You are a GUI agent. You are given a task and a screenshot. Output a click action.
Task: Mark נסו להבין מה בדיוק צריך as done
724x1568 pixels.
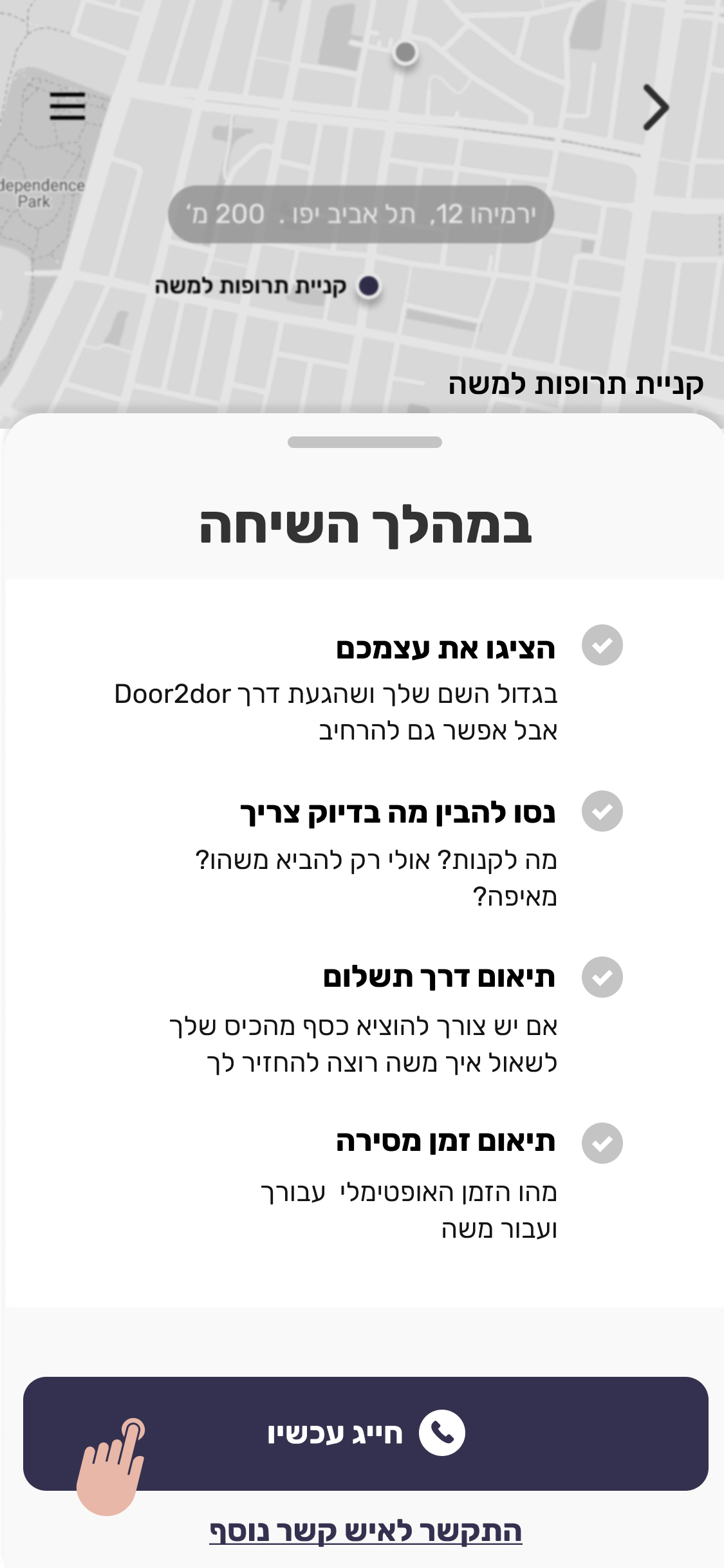[x=602, y=811]
